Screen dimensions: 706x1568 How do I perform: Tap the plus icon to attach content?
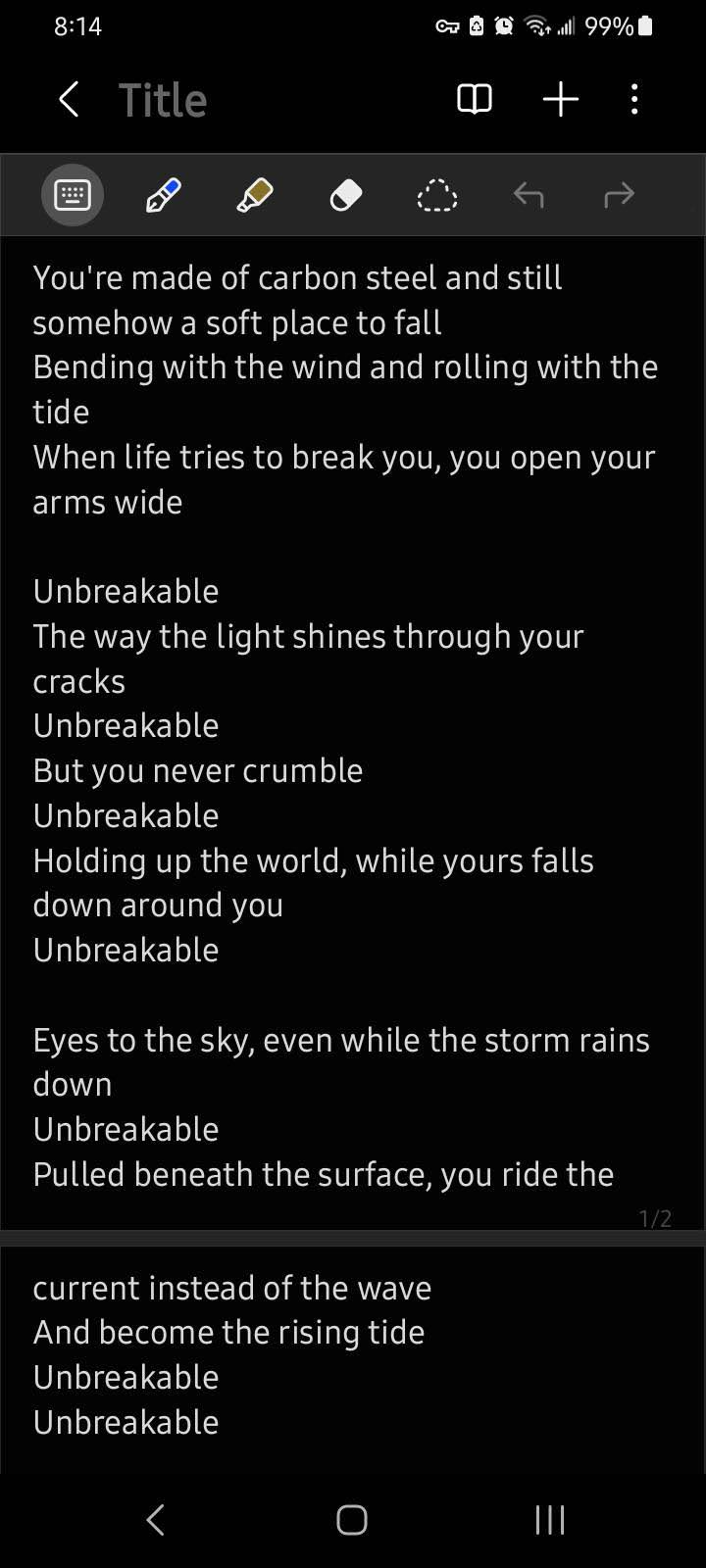point(560,99)
